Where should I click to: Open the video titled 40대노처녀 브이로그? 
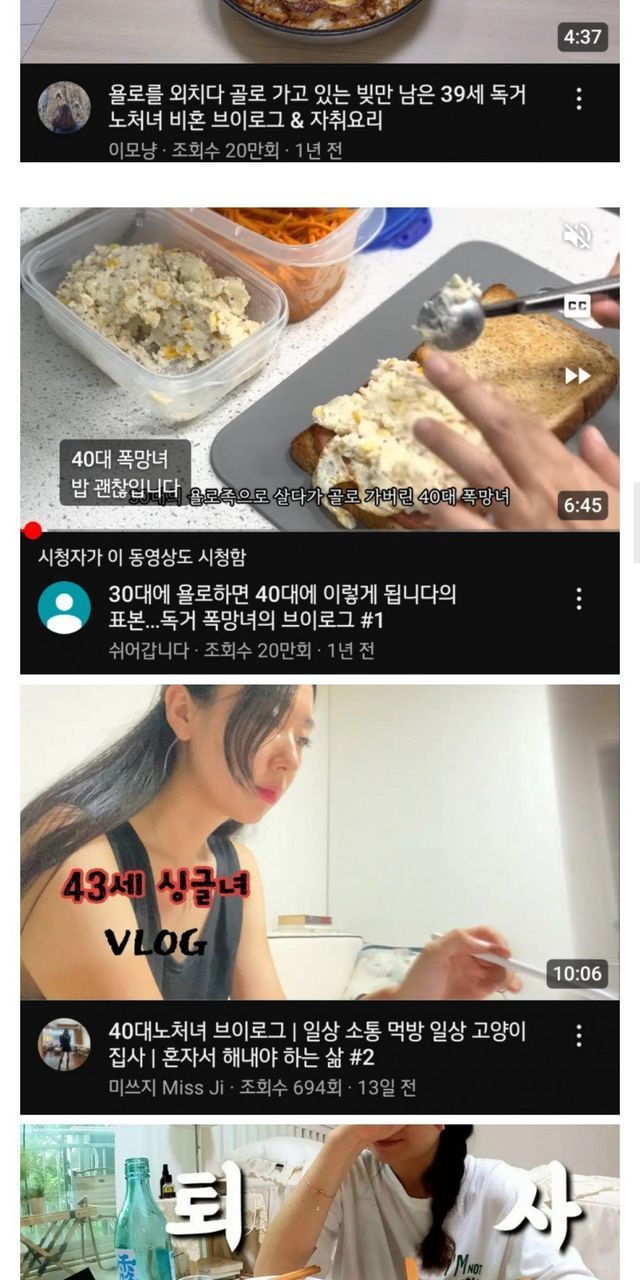click(317, 1044)
